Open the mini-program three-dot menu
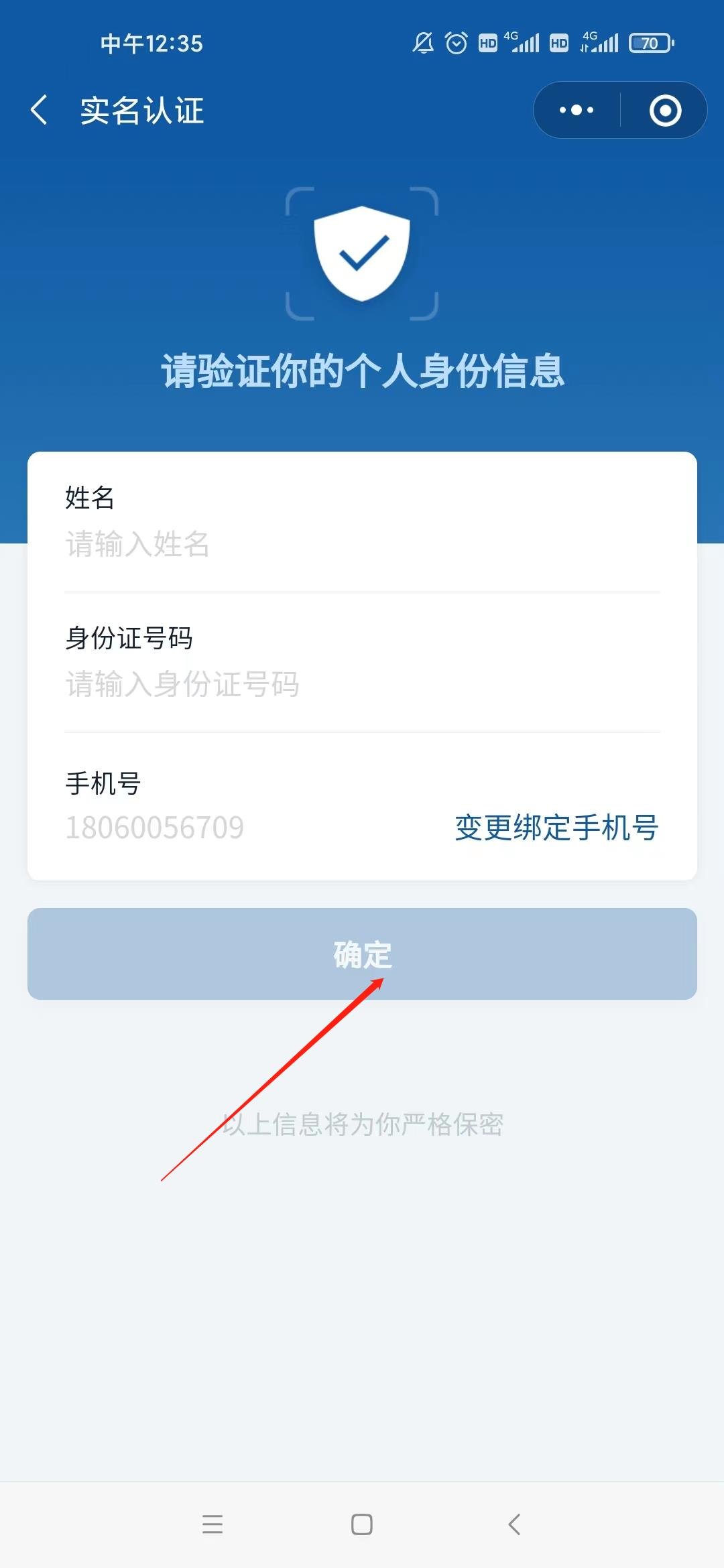The height and width of the screenshot is (1568, 724). tap(577, 110)
